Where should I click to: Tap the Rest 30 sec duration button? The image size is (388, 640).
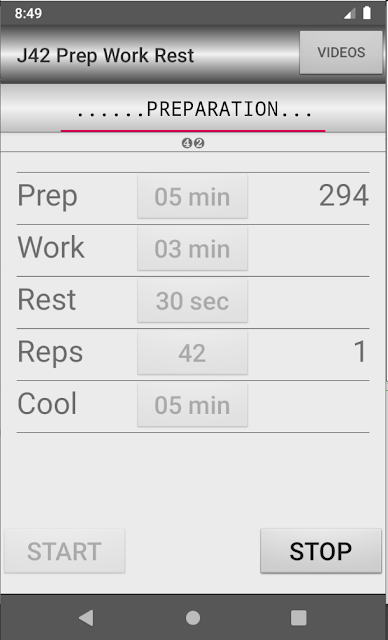193,301
